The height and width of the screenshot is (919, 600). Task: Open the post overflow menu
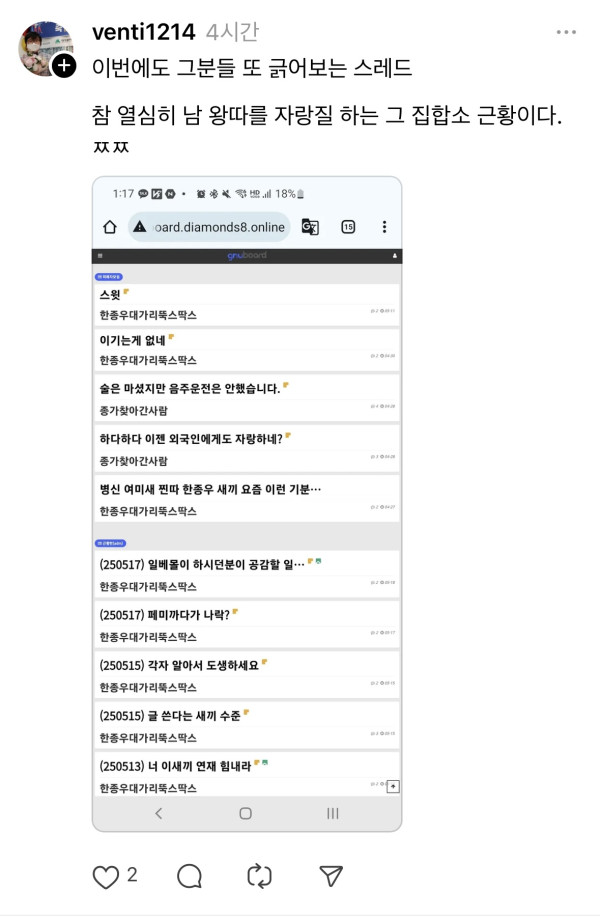click(566, 33)
